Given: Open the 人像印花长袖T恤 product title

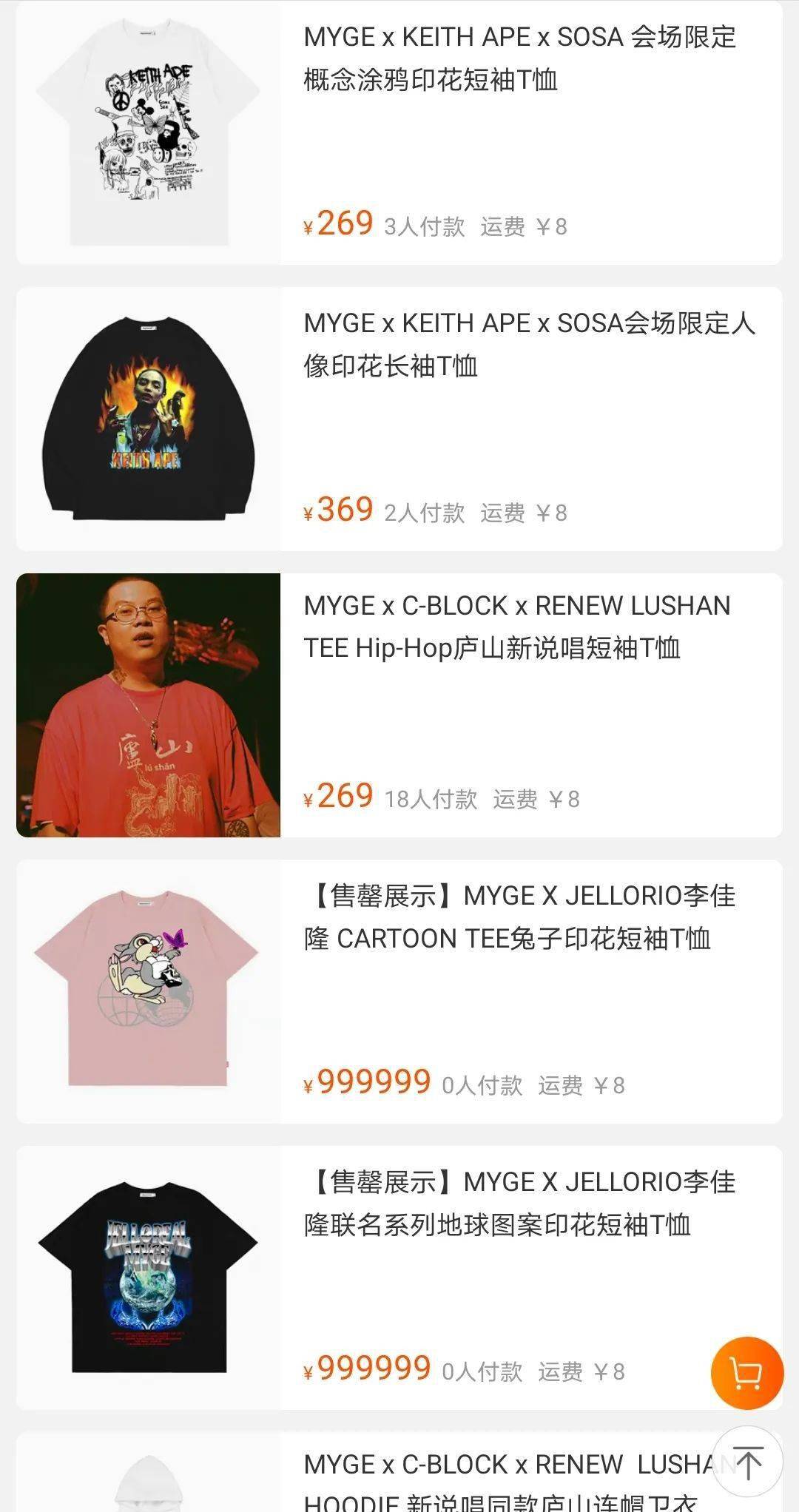Looking at the screenshot, I should 518,344.
